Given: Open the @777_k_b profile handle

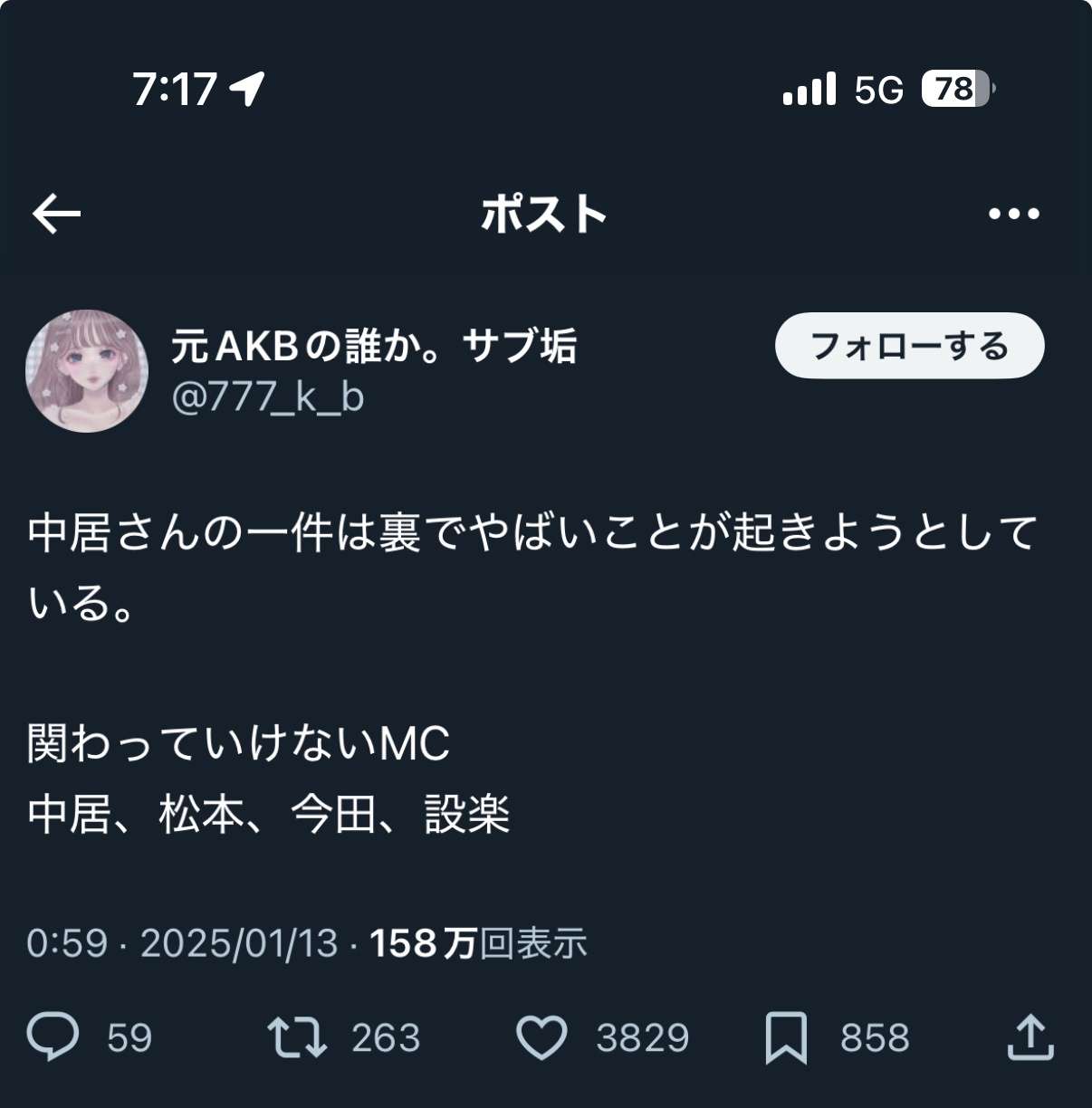Looking at the screenshot, I should tap(268, 397).
